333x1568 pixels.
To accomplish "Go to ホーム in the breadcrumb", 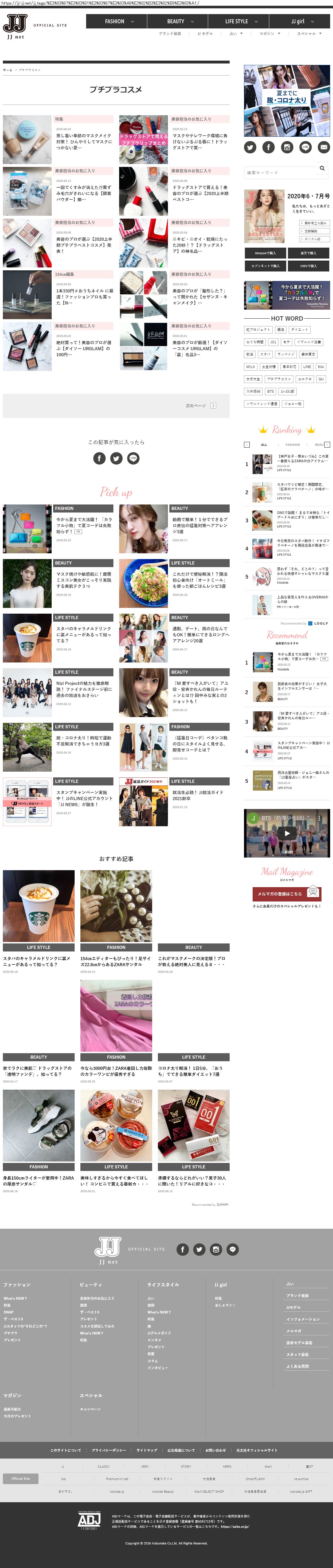I will [7, 70].
